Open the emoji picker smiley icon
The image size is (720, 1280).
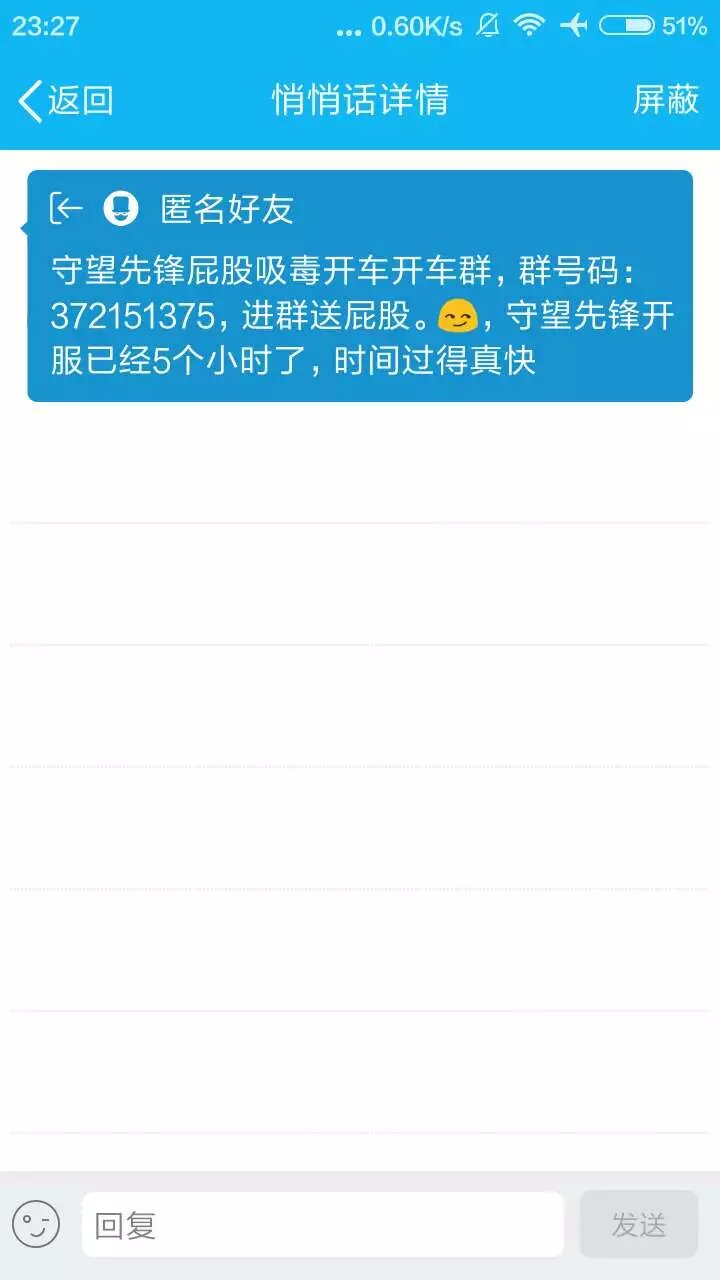pos(36,1224)
